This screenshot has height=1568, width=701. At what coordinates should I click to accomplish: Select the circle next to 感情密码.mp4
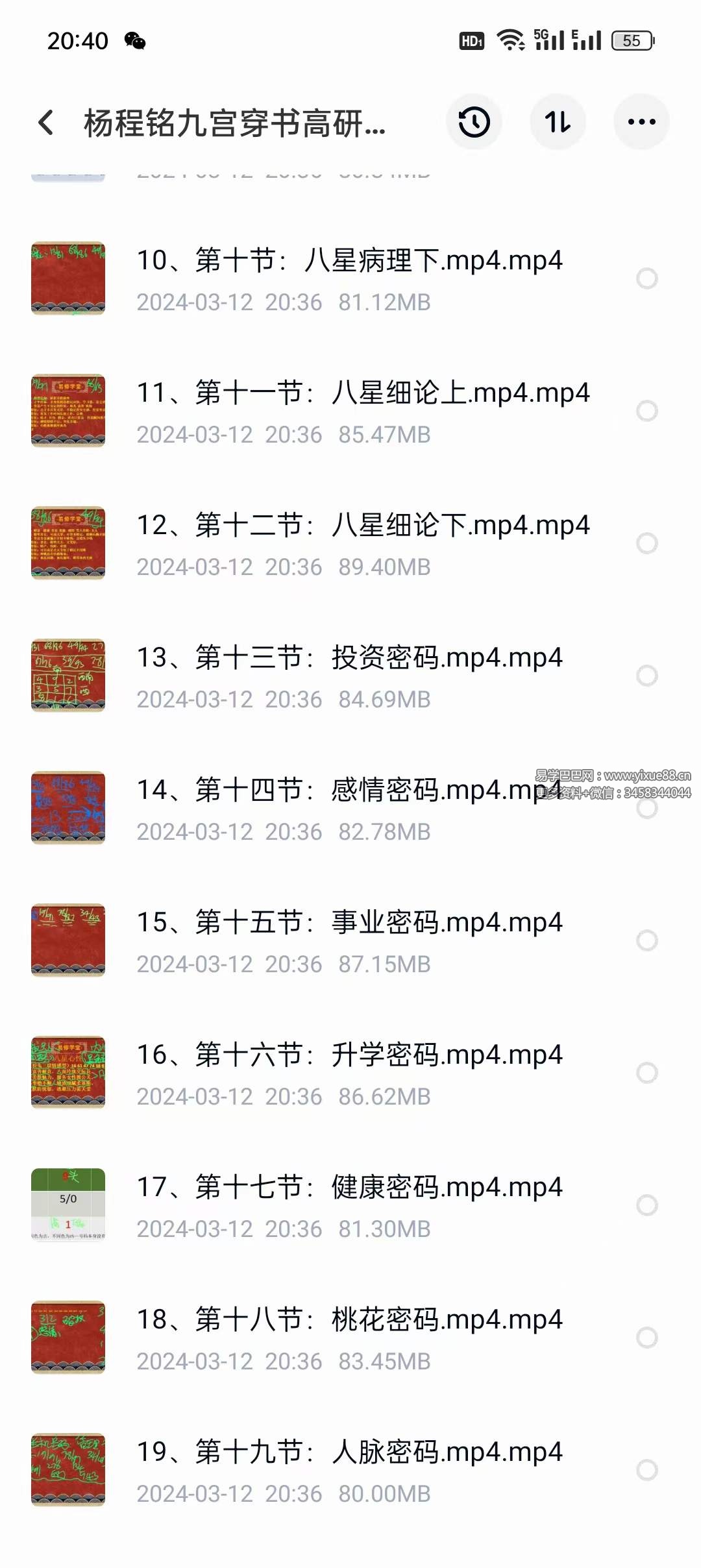[x=646, y=808]
